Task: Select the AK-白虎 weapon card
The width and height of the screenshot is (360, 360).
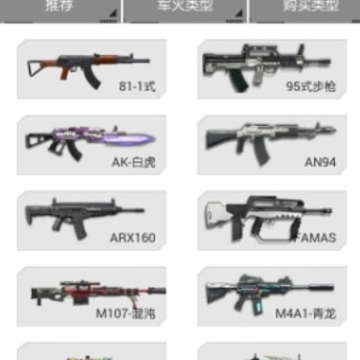Action: coord(92,145)
